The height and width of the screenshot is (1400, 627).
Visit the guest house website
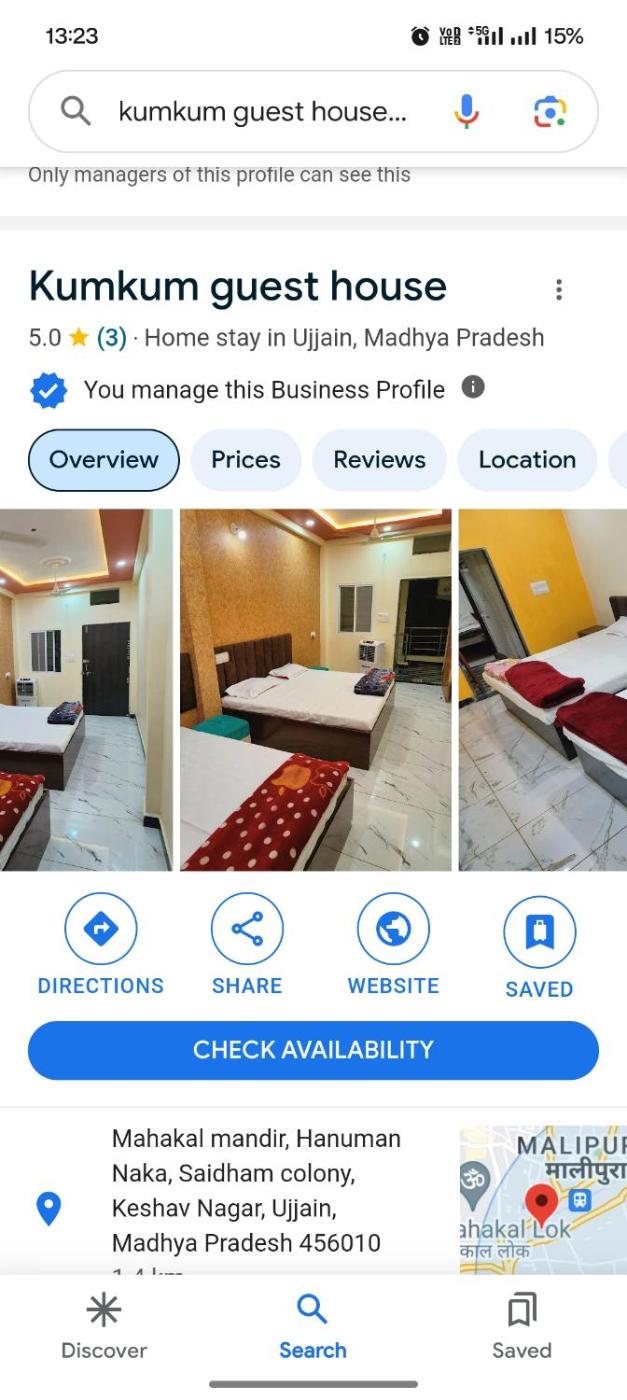pos(393,945)
